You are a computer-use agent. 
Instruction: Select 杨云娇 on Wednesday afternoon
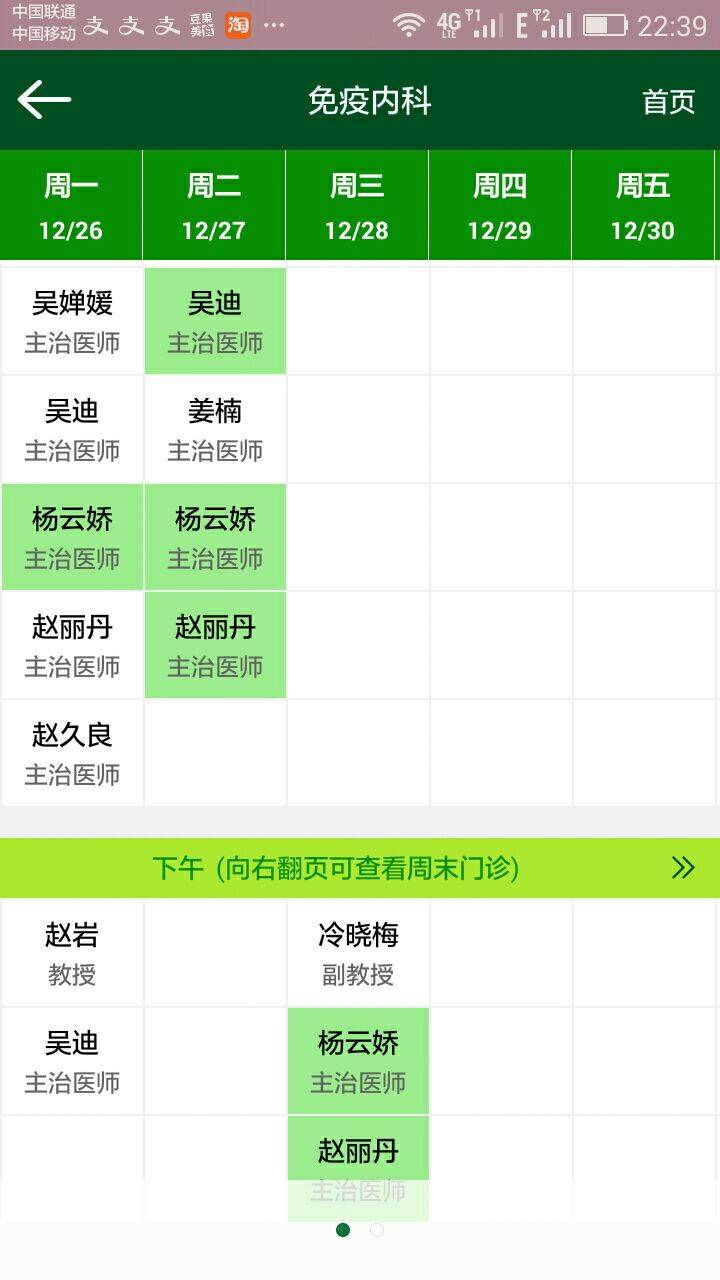click(x=358, y=1061)
